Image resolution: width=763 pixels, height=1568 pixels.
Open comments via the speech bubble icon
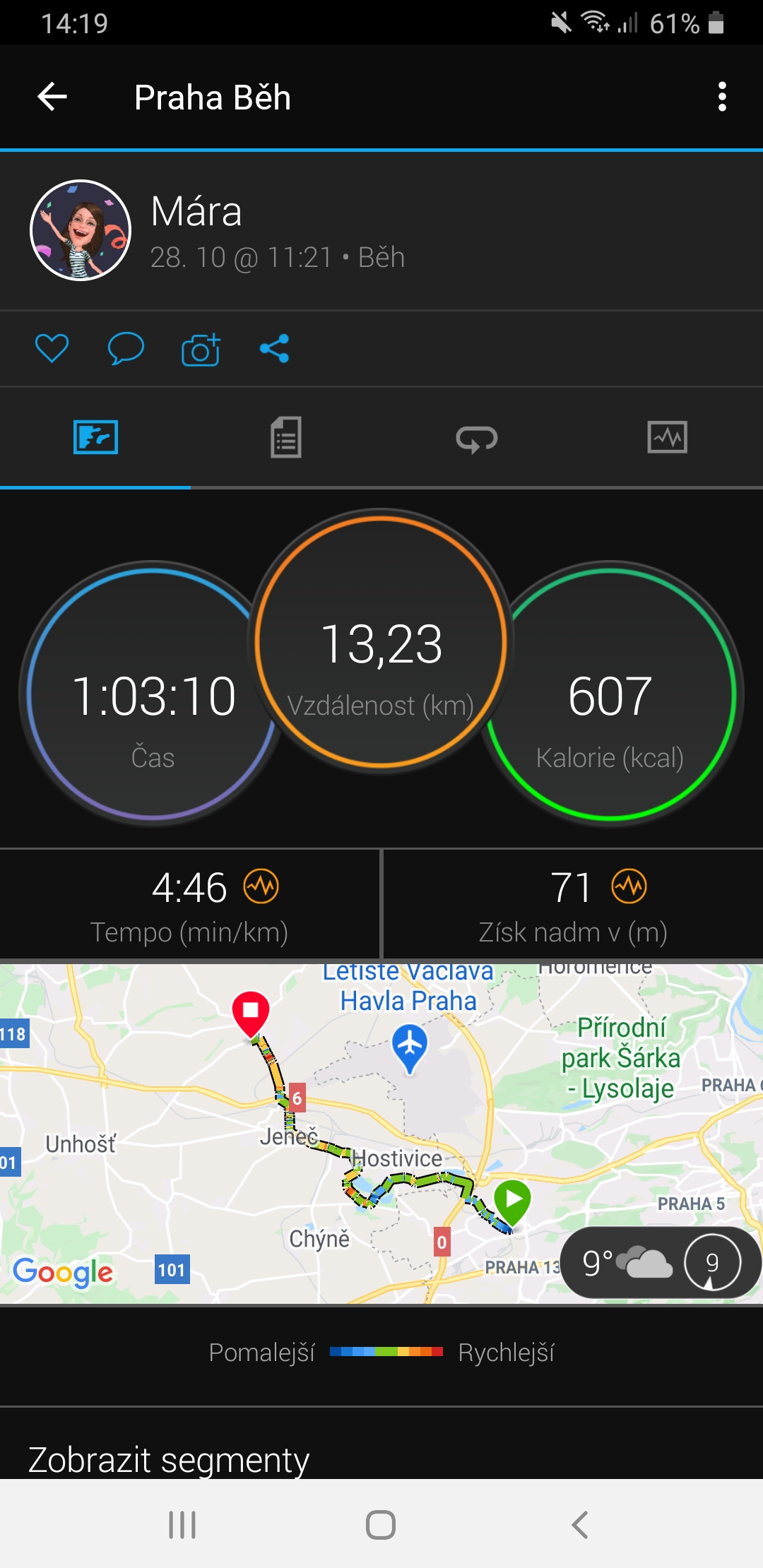click(126, 348)
